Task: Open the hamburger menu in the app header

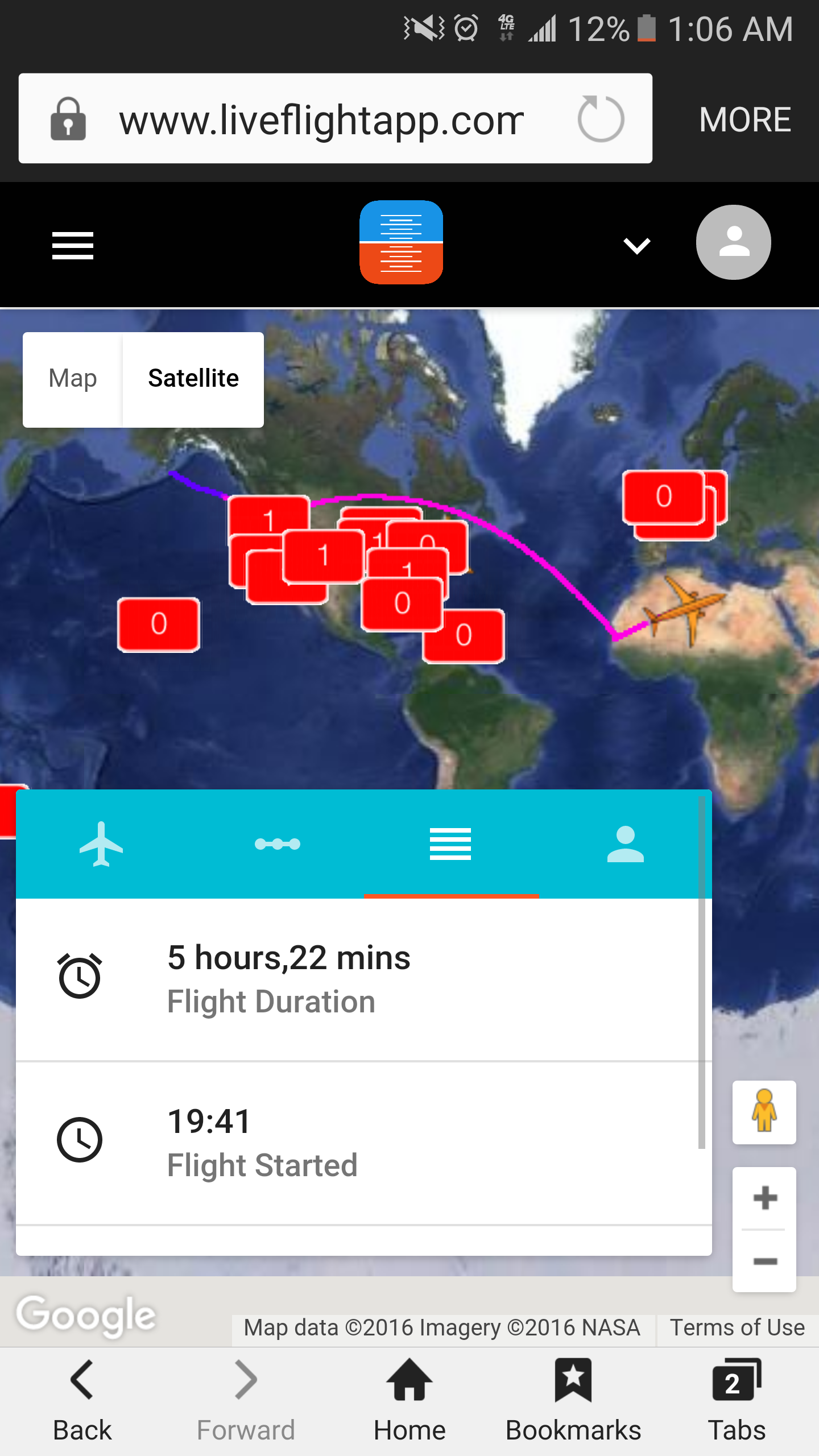Action: tap(72, 246)
